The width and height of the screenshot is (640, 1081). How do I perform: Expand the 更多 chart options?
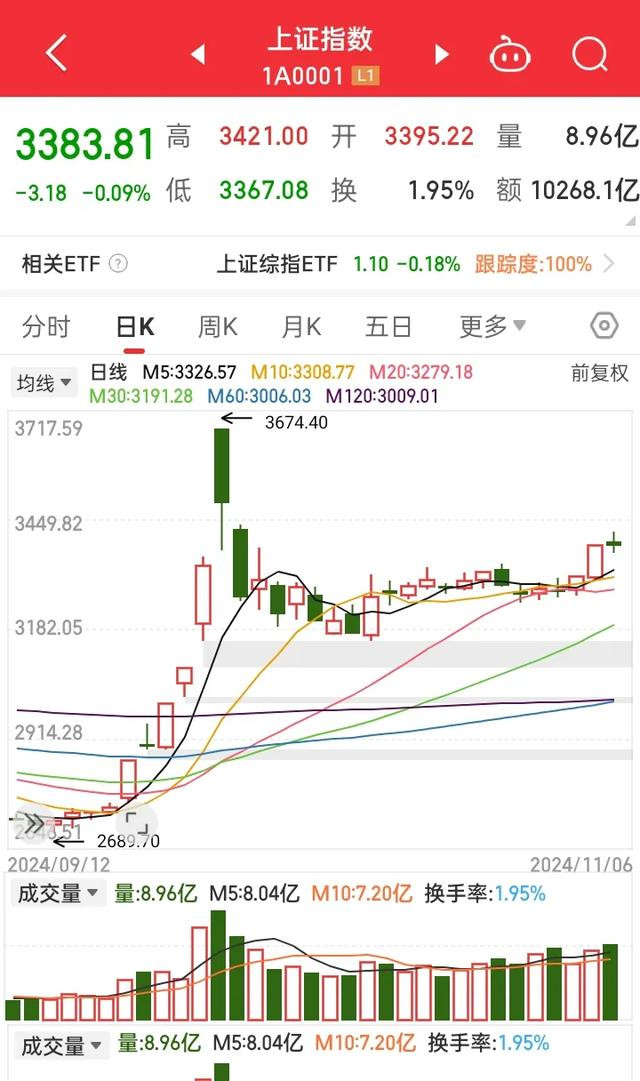tap(492, 326)
